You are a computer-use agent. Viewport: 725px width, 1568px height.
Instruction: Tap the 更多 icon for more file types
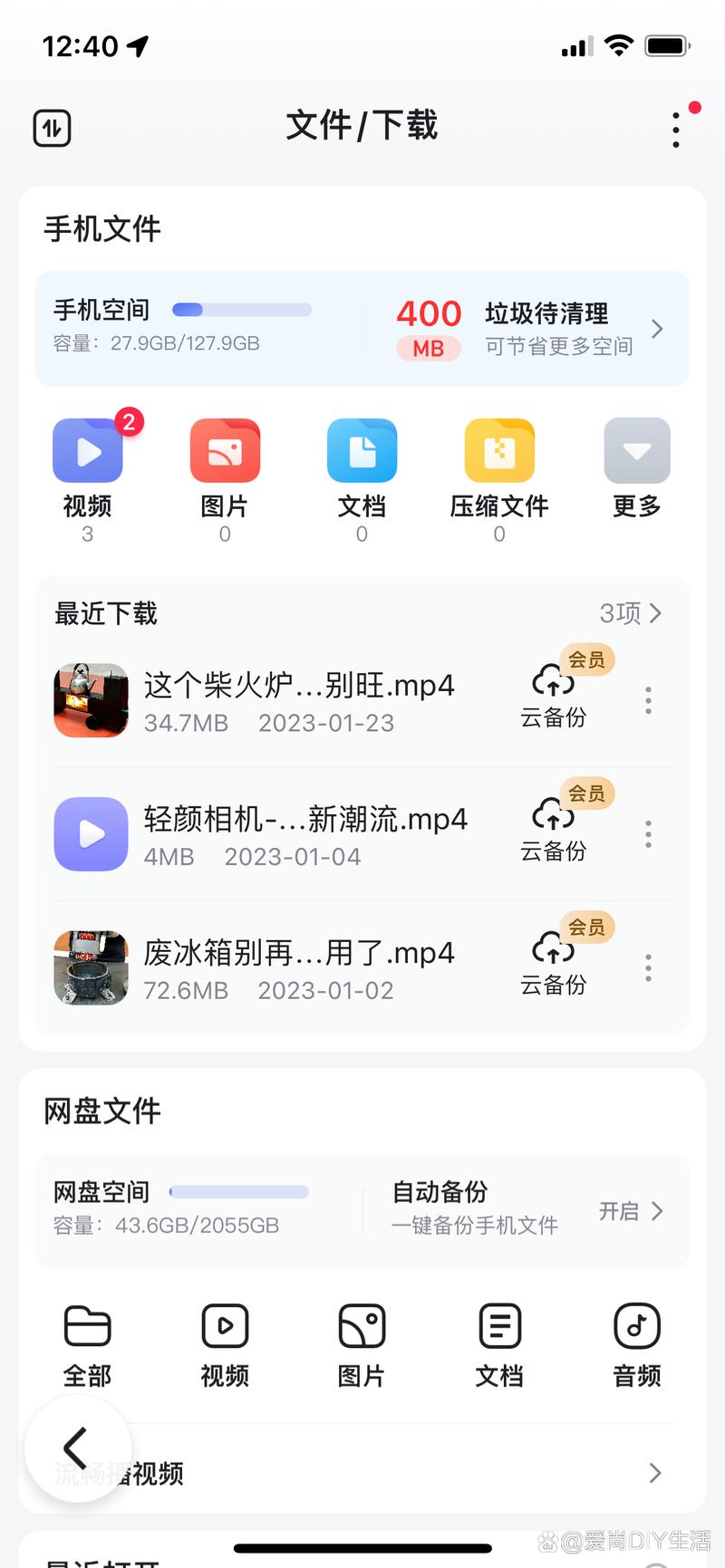tap(636, 471)
